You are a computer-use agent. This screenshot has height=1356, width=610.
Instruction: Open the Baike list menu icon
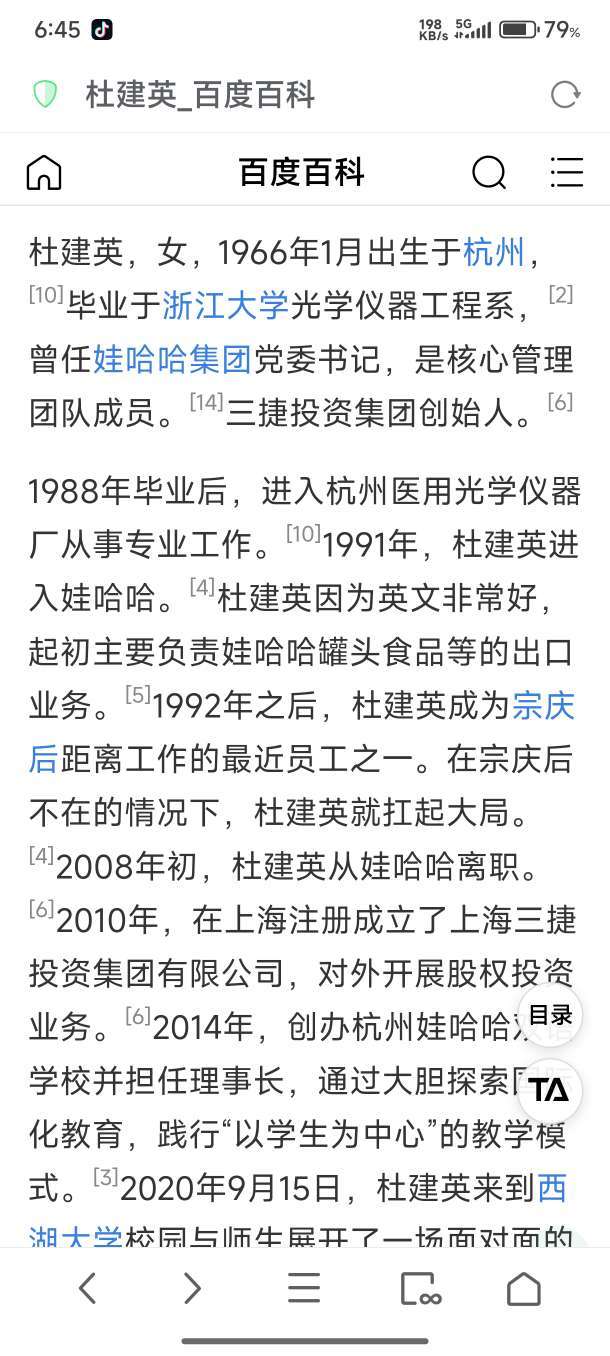(x=567, y=173)
